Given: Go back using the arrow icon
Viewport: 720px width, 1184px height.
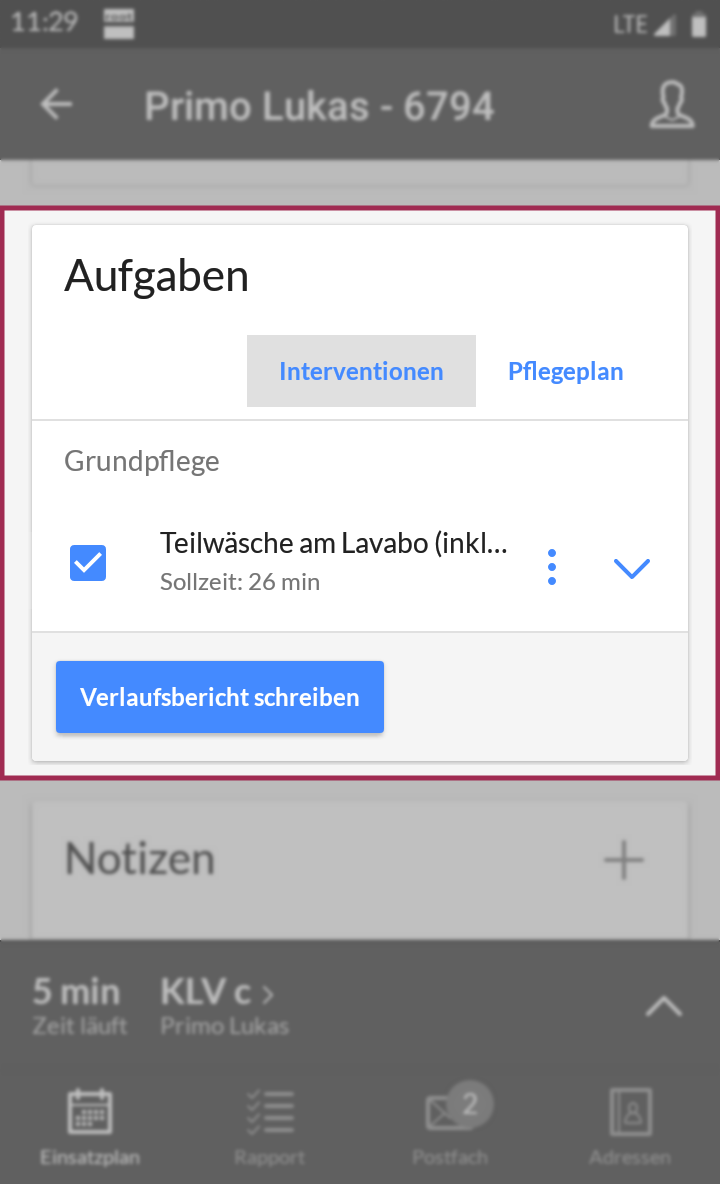Looking at the screenshot, I should coord(57,104).
